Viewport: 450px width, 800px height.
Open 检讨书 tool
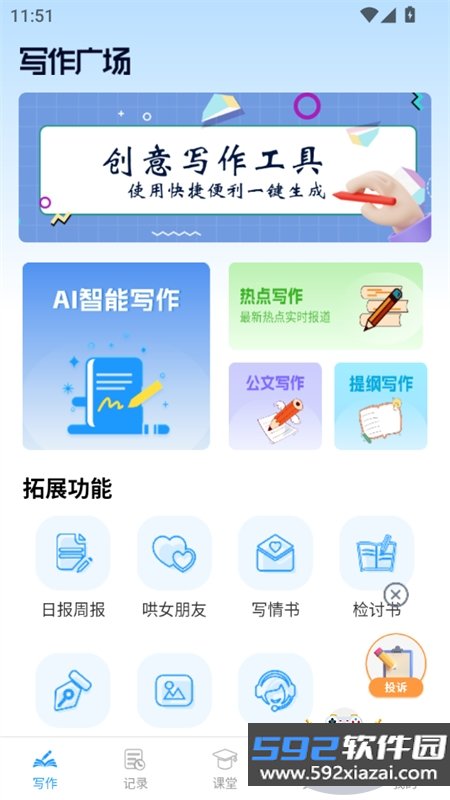click(x=377, y=567)
